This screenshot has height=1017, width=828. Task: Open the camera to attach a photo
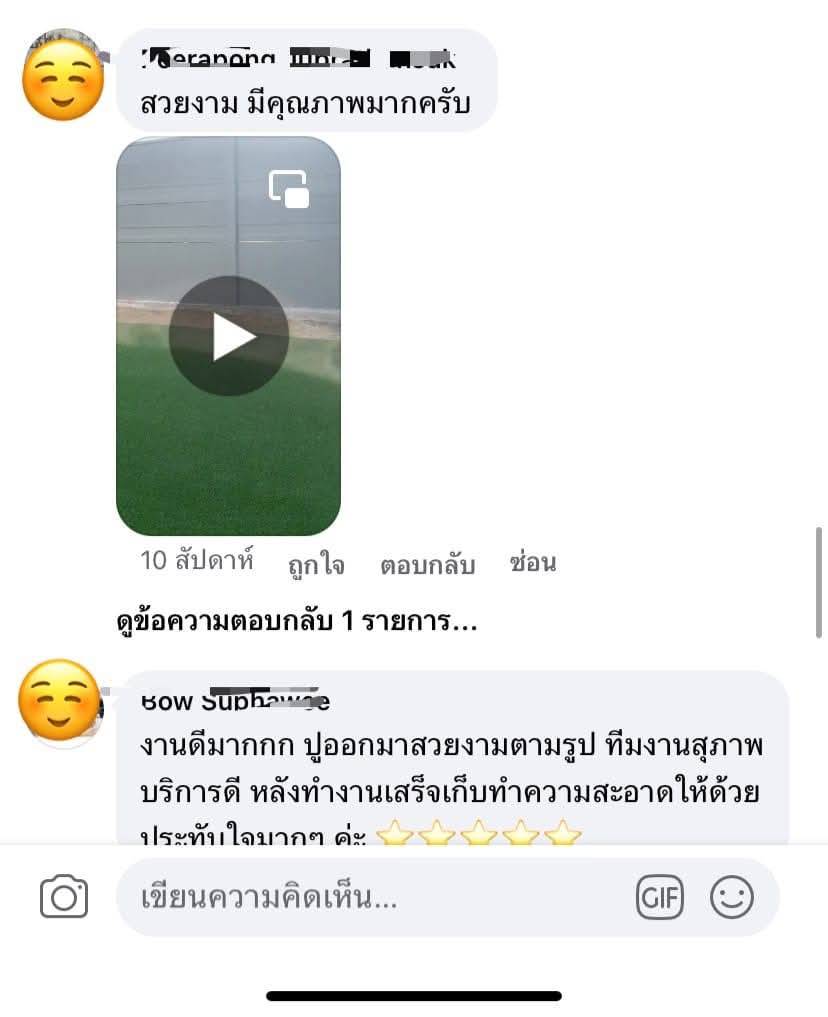point(64,896)
